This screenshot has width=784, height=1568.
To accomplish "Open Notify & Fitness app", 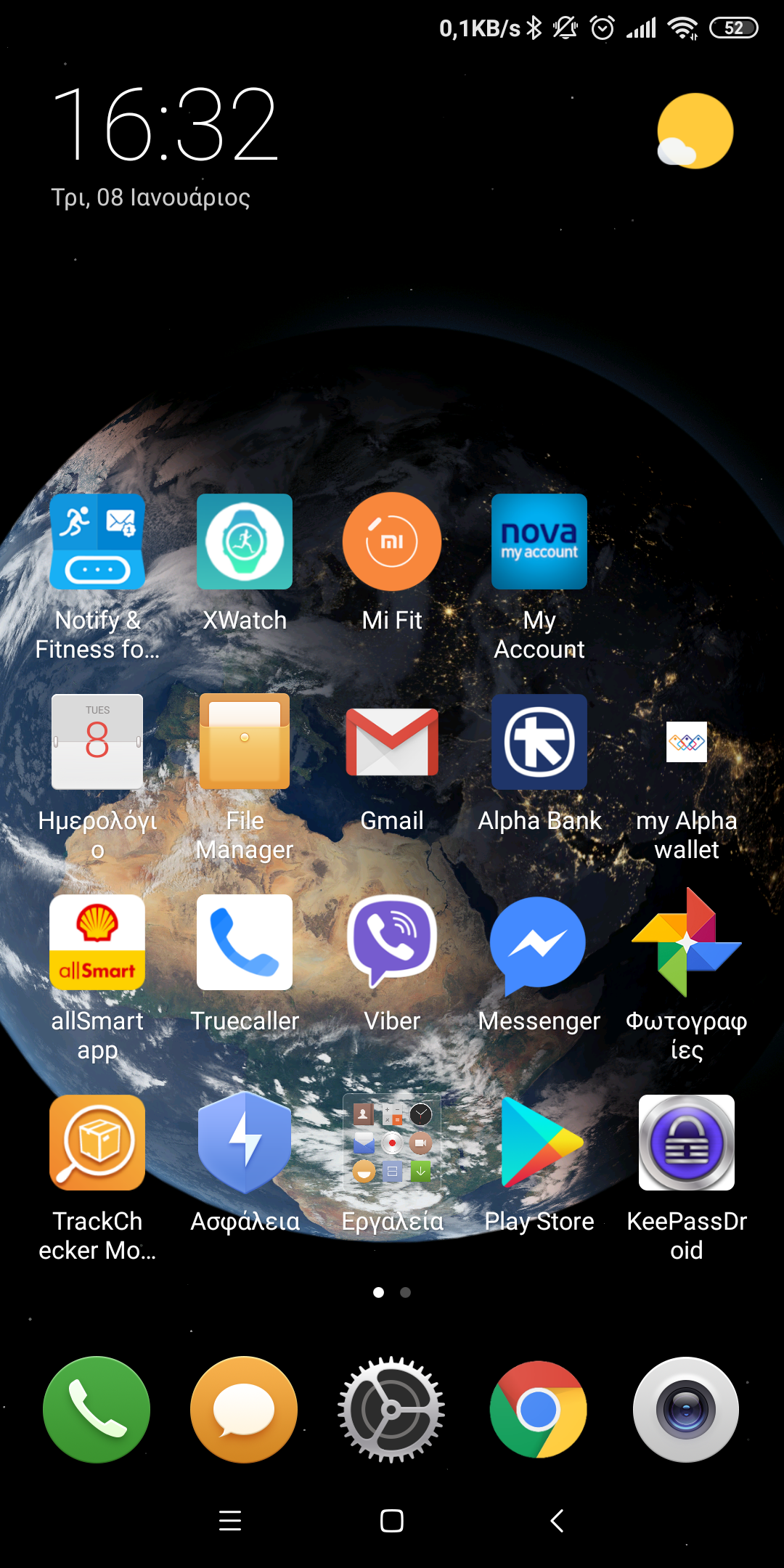I will (97, 542).
